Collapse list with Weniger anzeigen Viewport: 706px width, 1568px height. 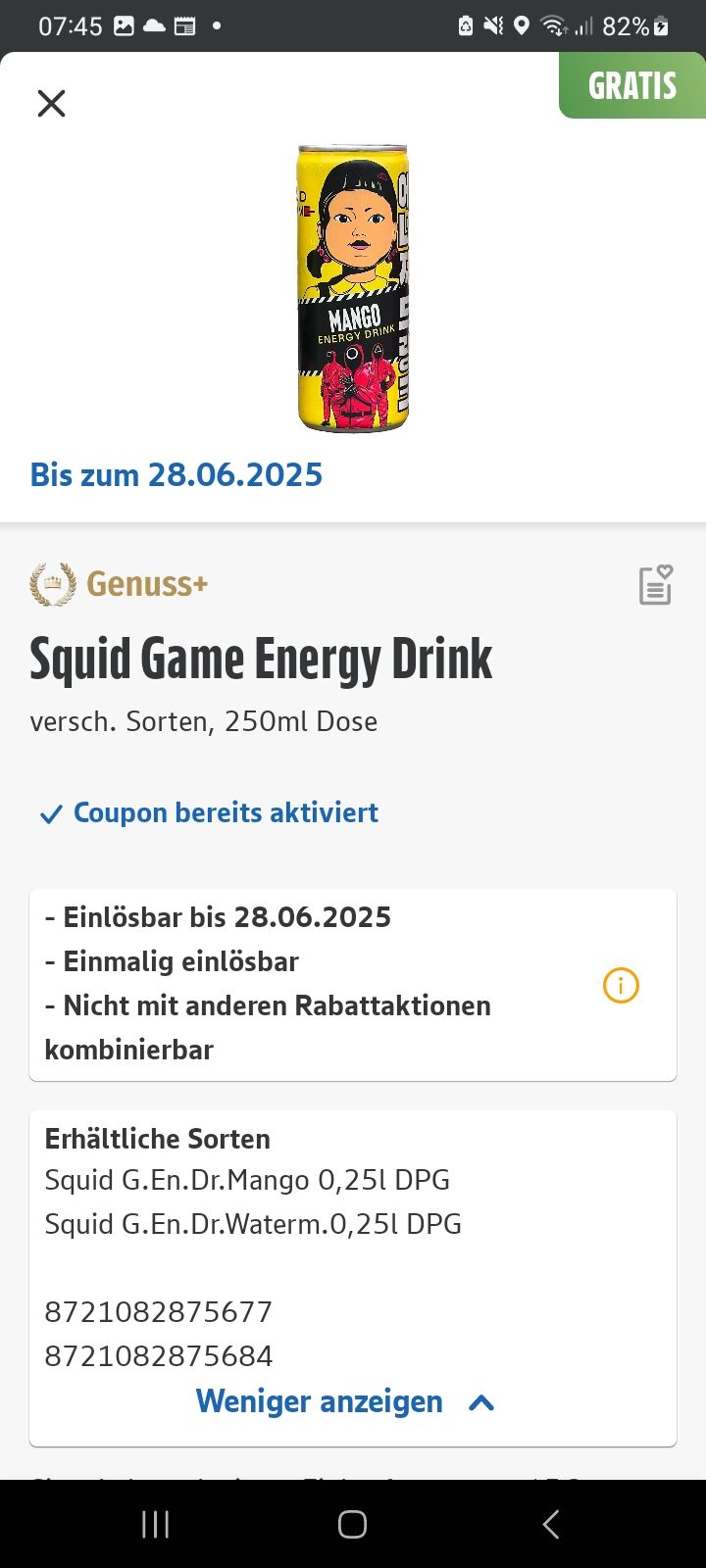345,1401
